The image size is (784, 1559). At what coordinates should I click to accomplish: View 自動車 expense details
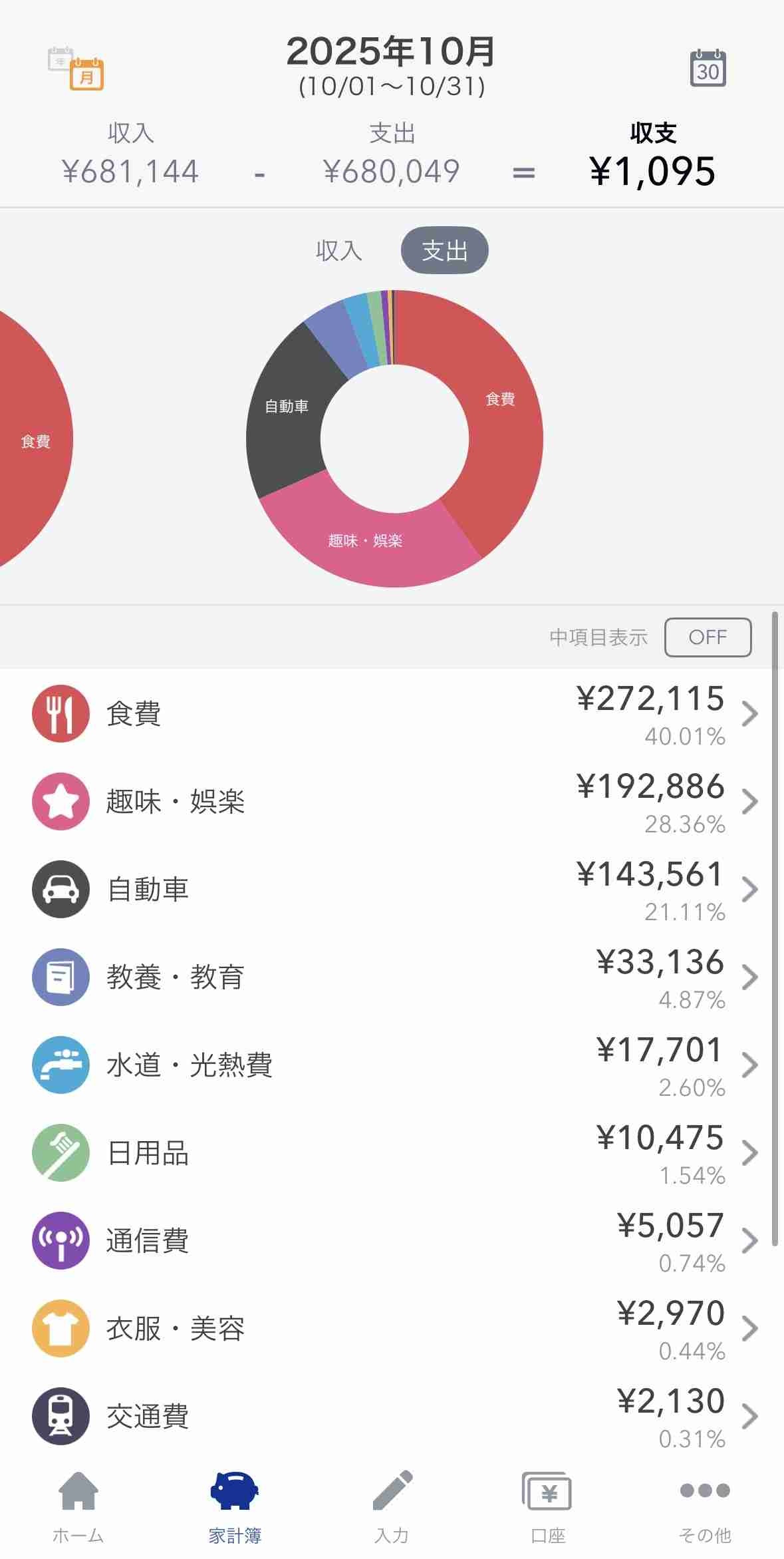tap(392, 890)
